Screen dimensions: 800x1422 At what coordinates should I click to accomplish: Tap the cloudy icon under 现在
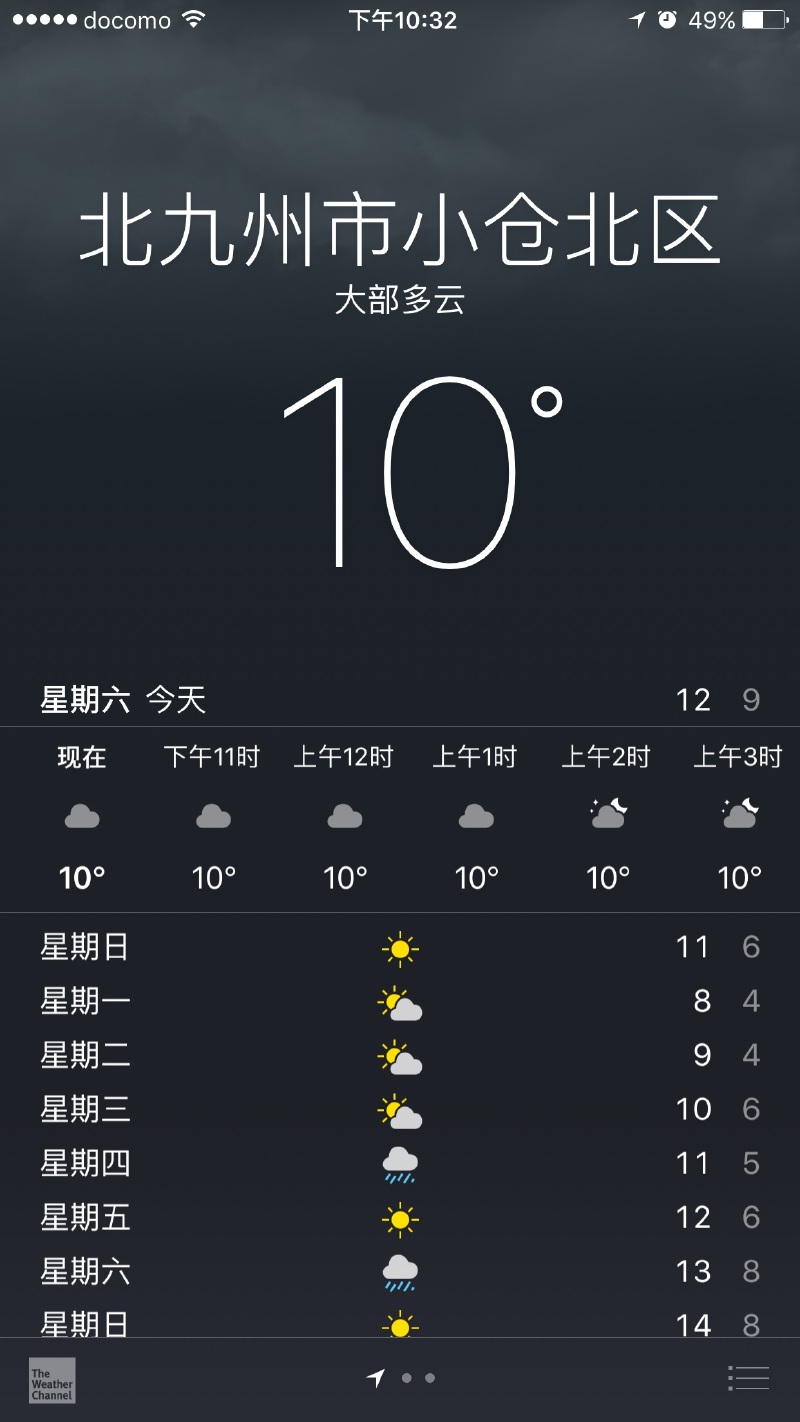pyautogui.click(x=83, y=817)
